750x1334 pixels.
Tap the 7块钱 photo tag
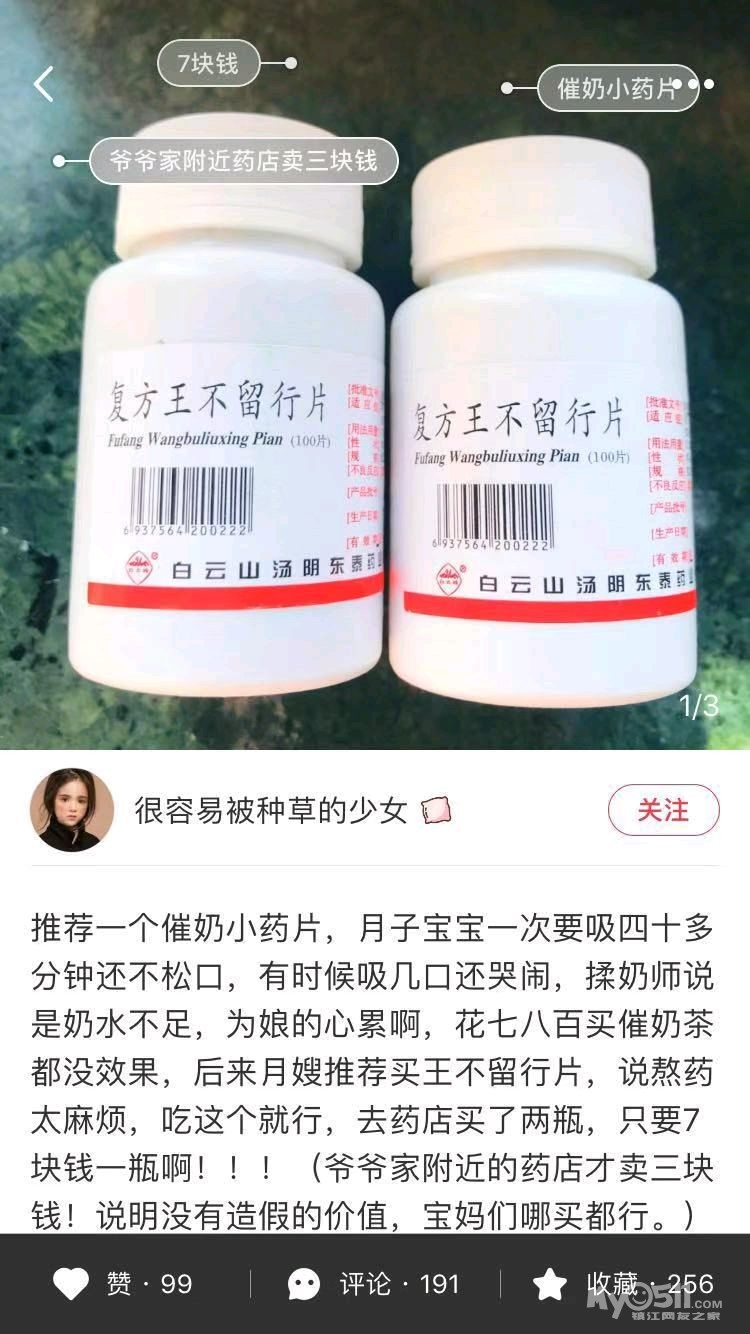click(x=208, y=64)
